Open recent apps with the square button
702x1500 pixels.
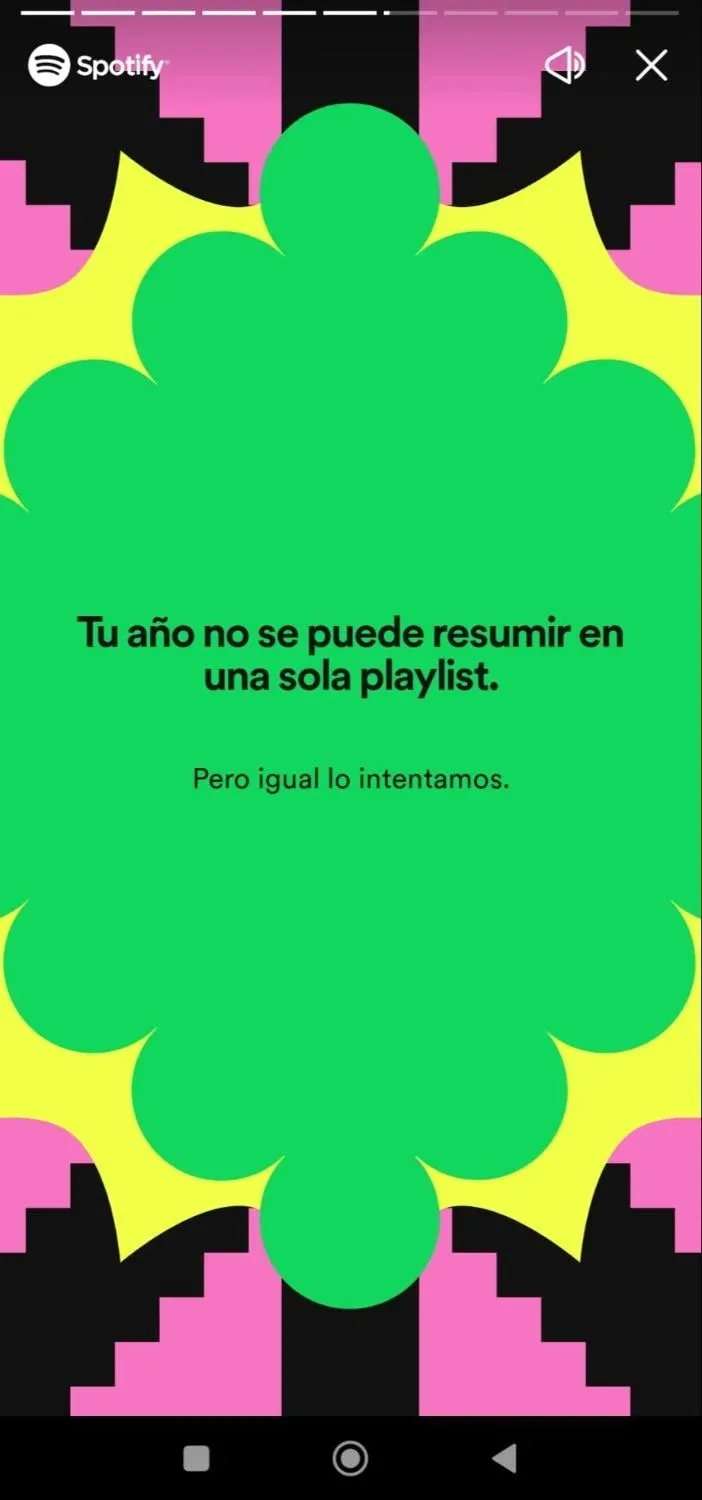[x=197, y=1458]
